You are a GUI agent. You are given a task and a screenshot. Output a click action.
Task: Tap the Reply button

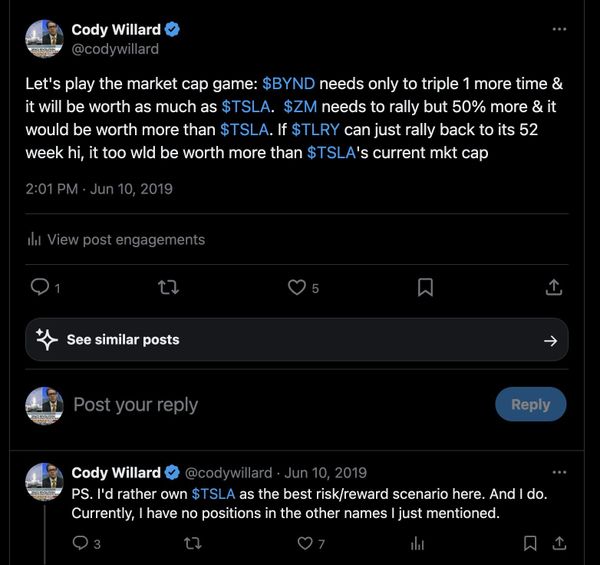point(530,404)
